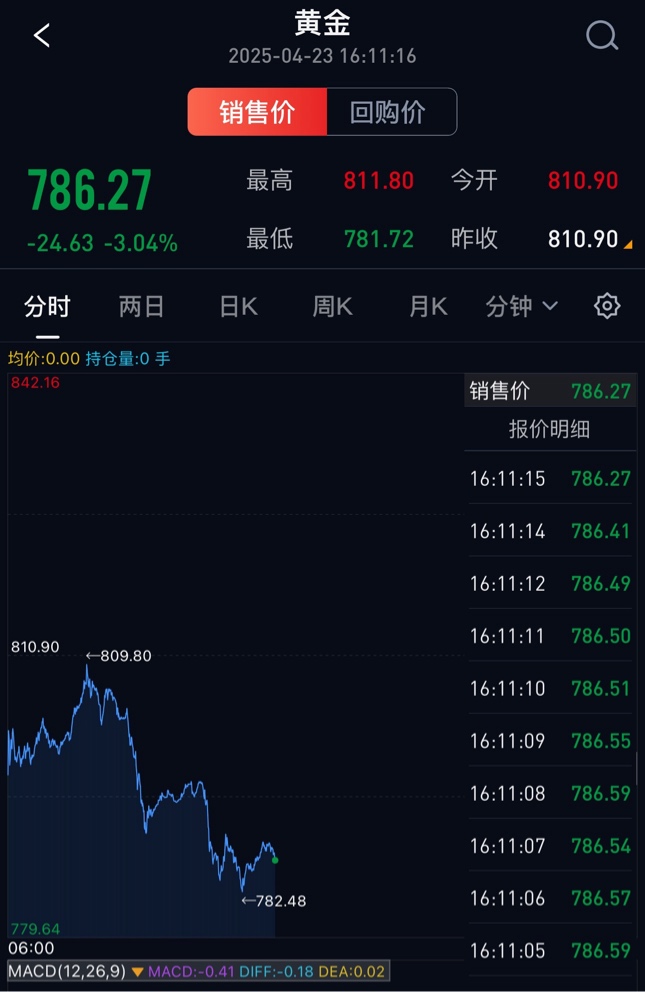Select the 销售价 price option
Screen dimensions: 645x992
point(257,112)
